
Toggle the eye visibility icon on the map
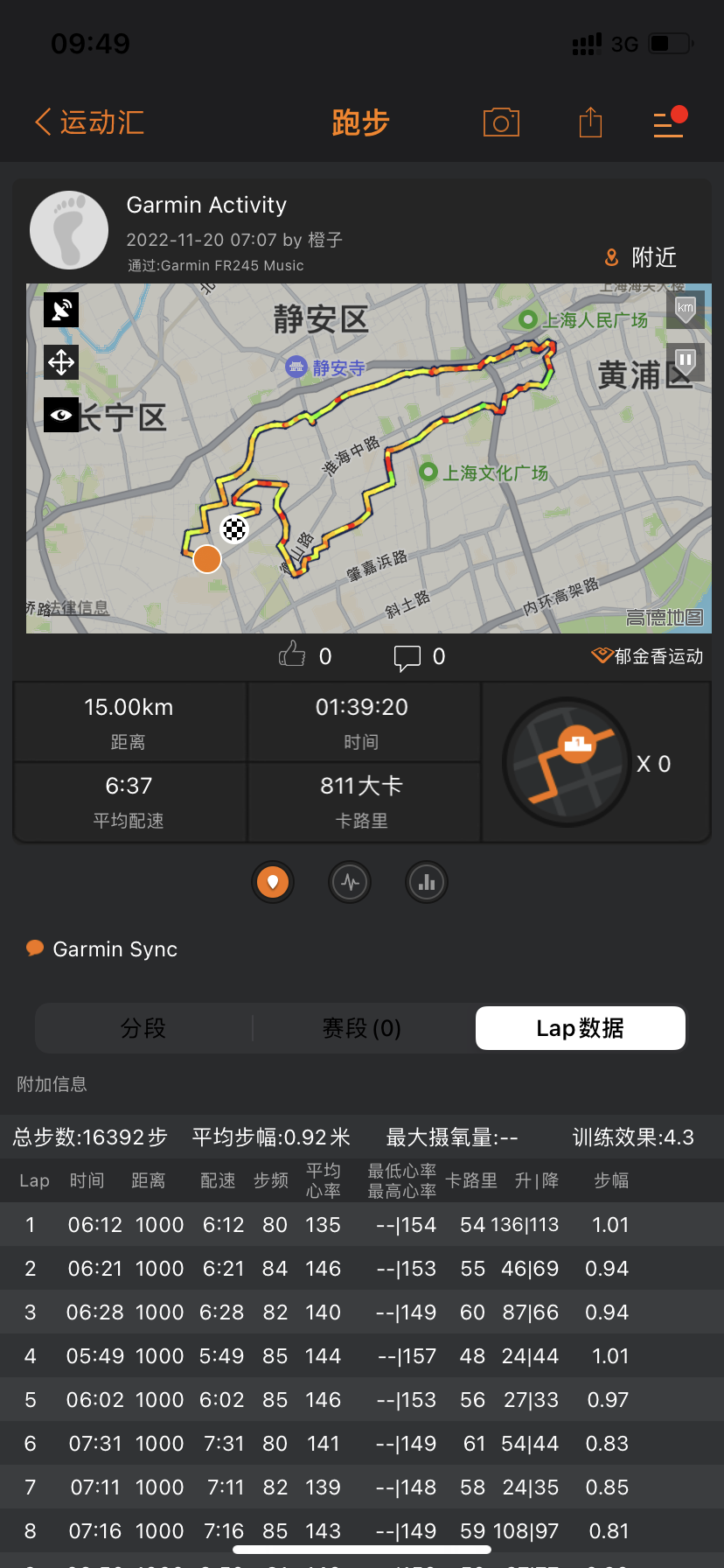(x=61, y=415)
